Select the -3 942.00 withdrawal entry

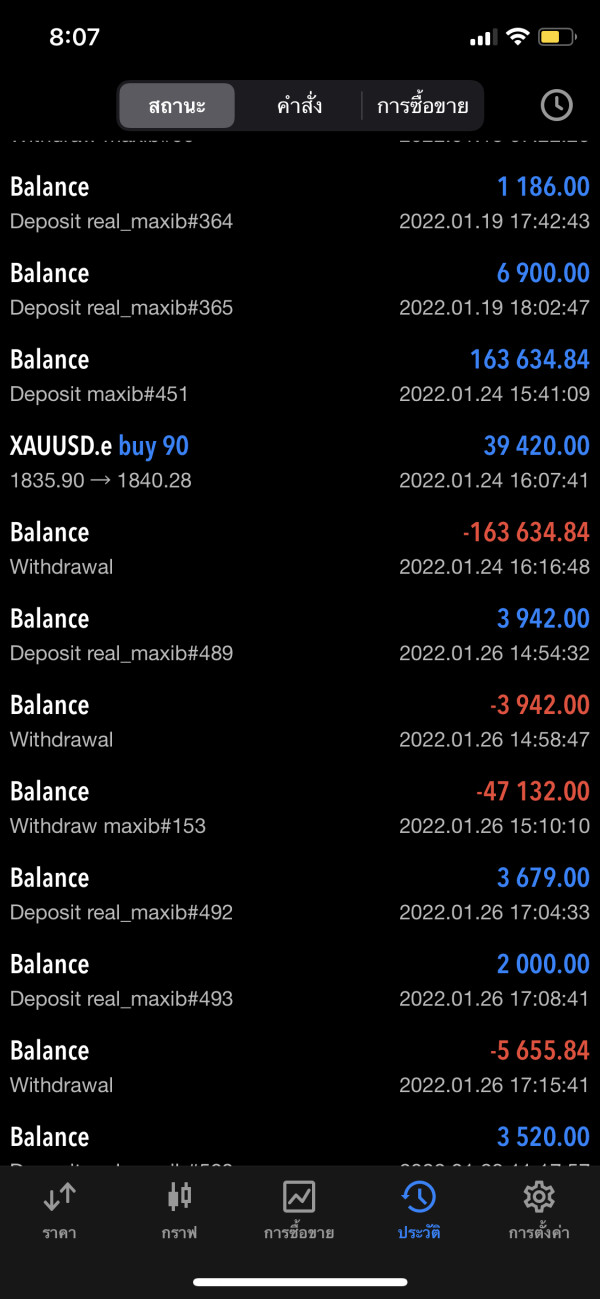point(300,720)
